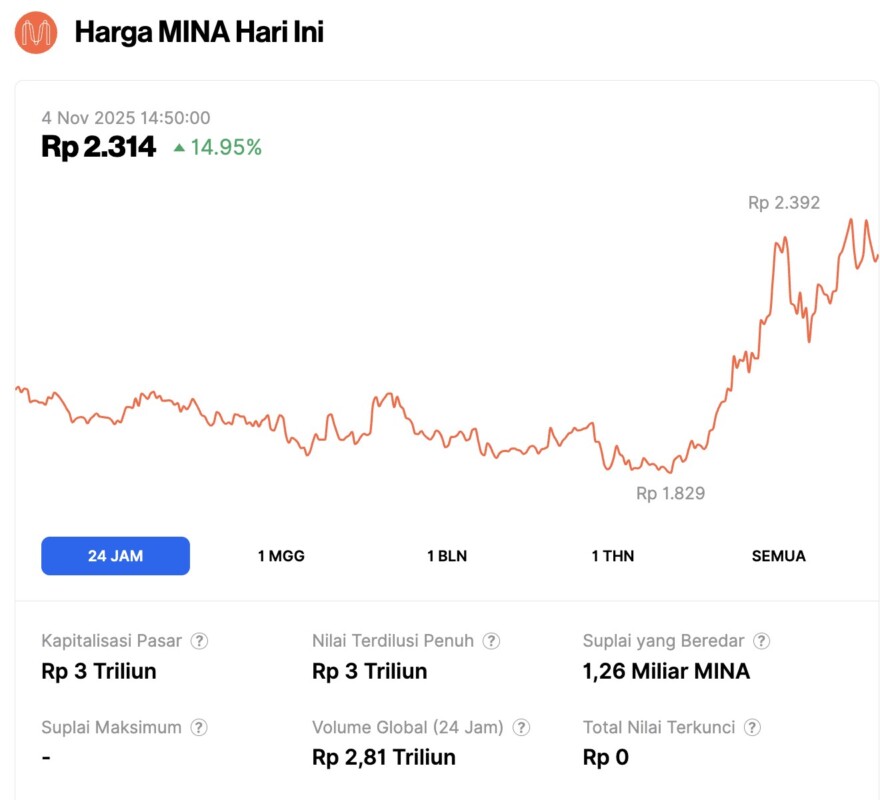
Task: Switch chart to 1 MGG range
Action: point(281,556)
